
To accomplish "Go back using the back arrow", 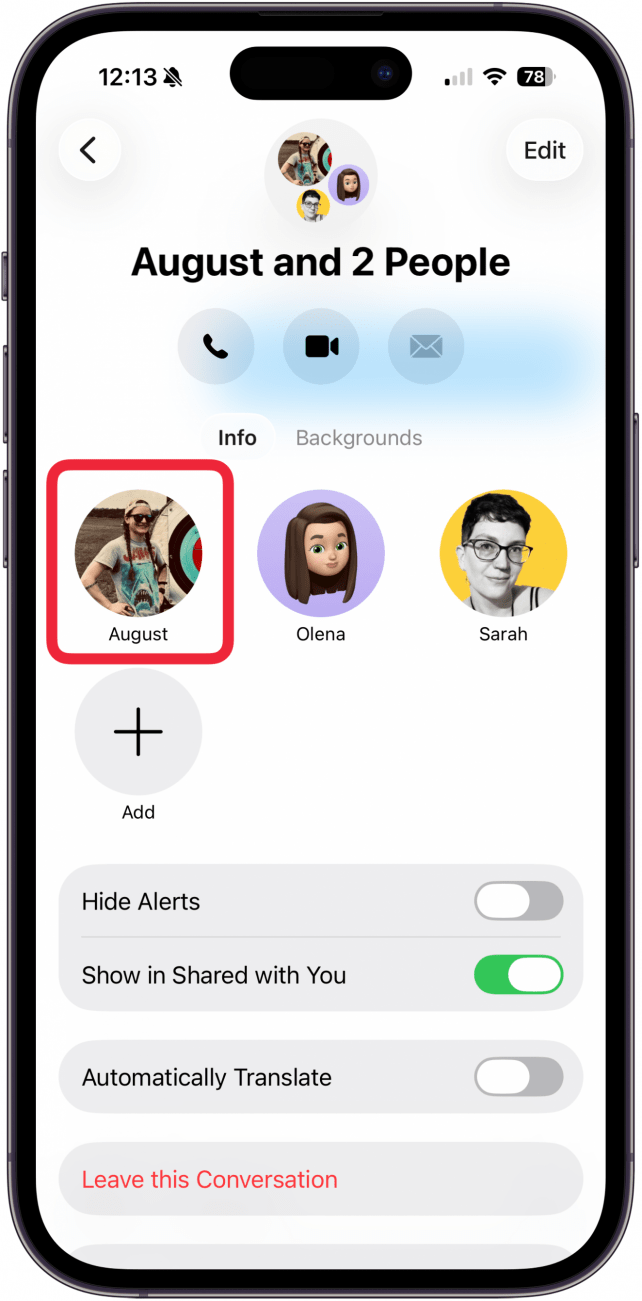I will [x=89, y=151].
